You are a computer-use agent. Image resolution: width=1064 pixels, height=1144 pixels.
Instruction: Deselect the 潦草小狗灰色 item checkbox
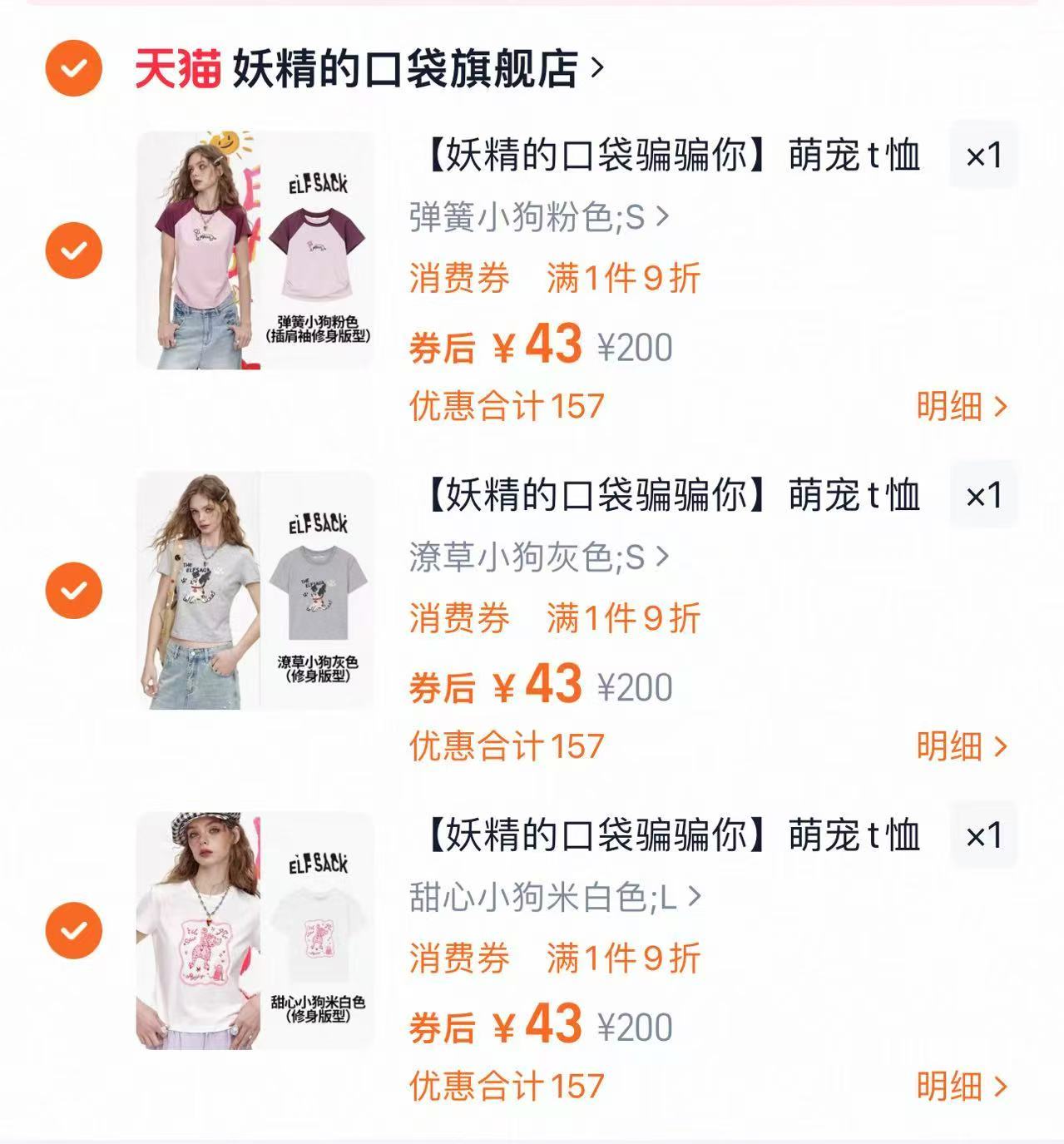pyautogui.click(x=73, y=591)
